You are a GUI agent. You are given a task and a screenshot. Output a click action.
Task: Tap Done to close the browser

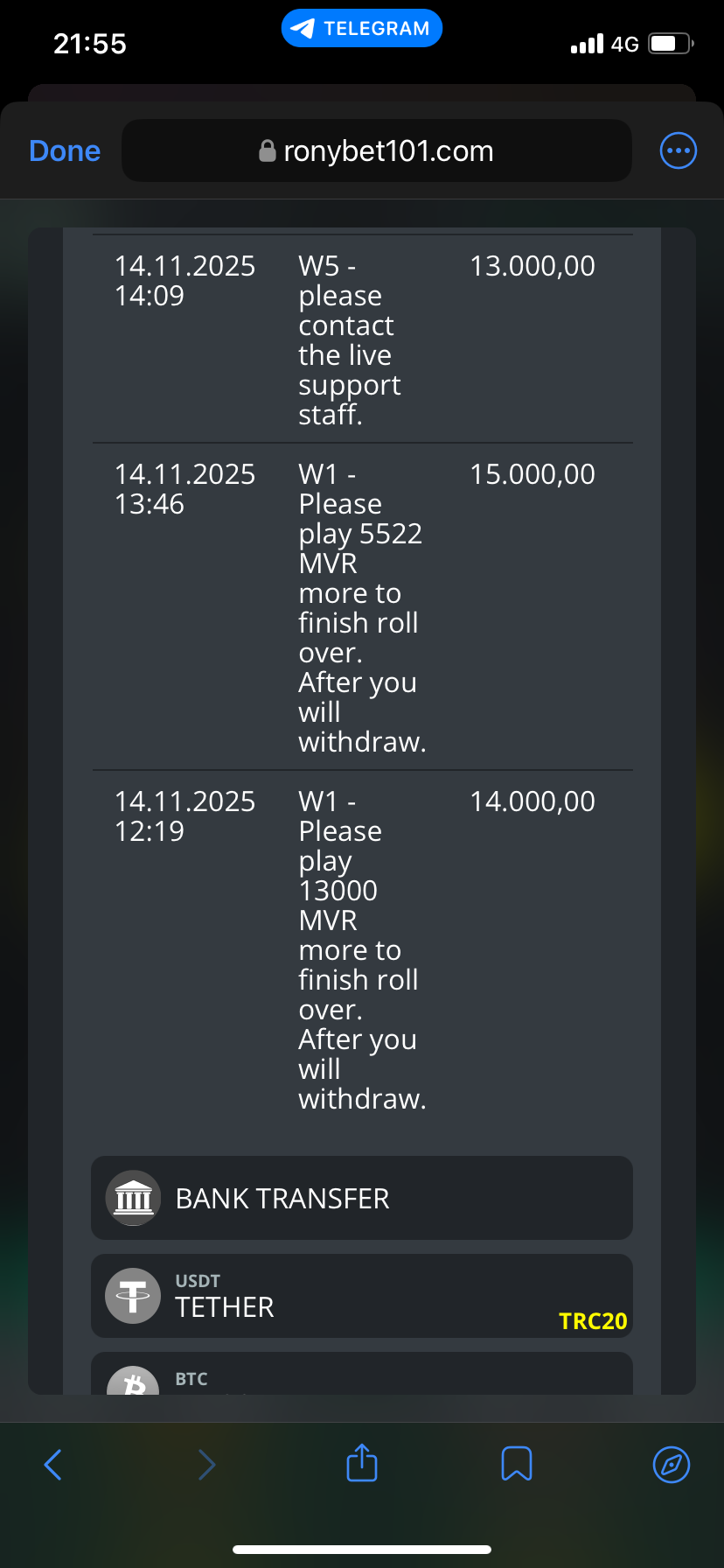click(65, 150)
